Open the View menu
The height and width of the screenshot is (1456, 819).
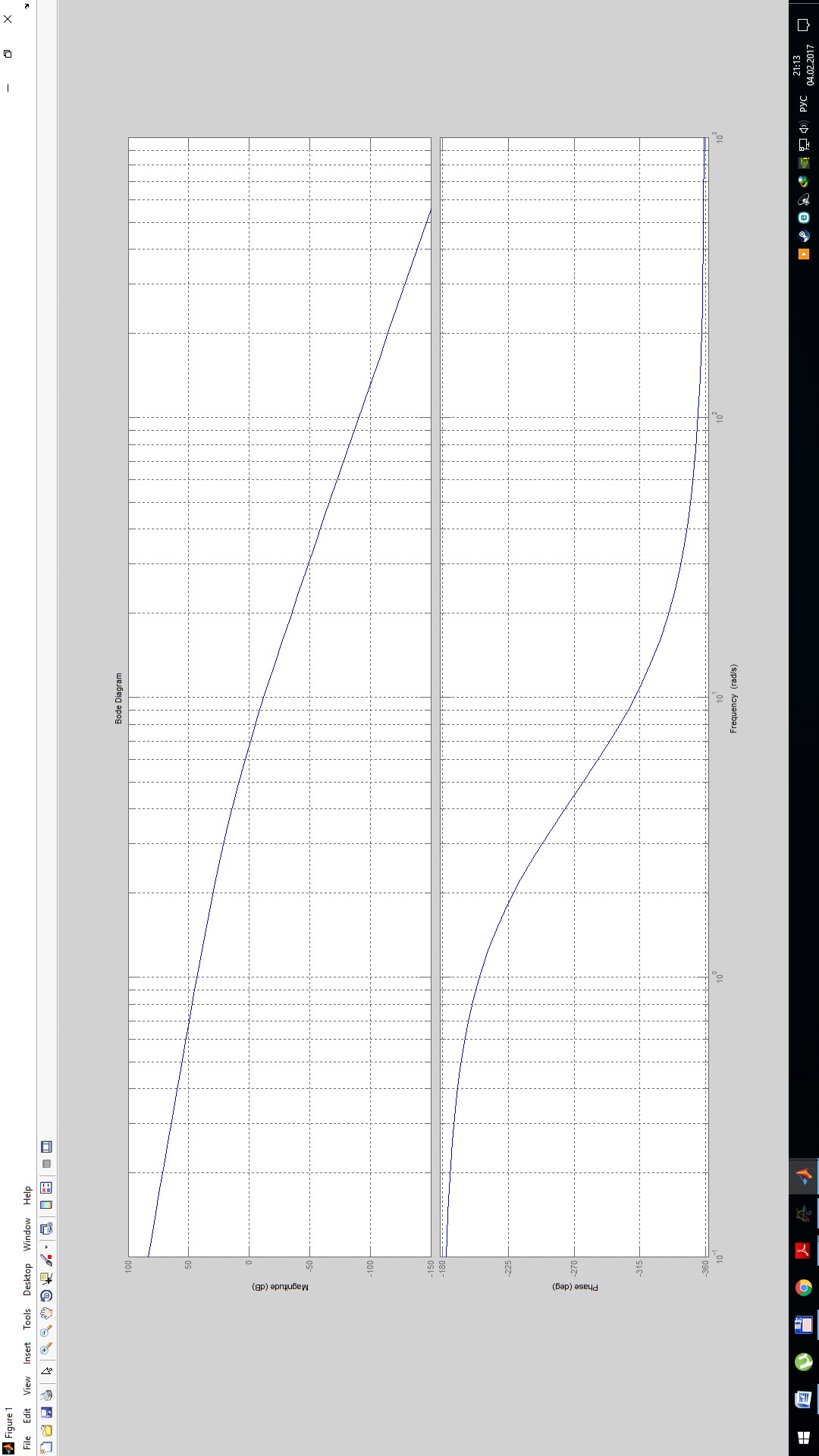pos(27,1385)
